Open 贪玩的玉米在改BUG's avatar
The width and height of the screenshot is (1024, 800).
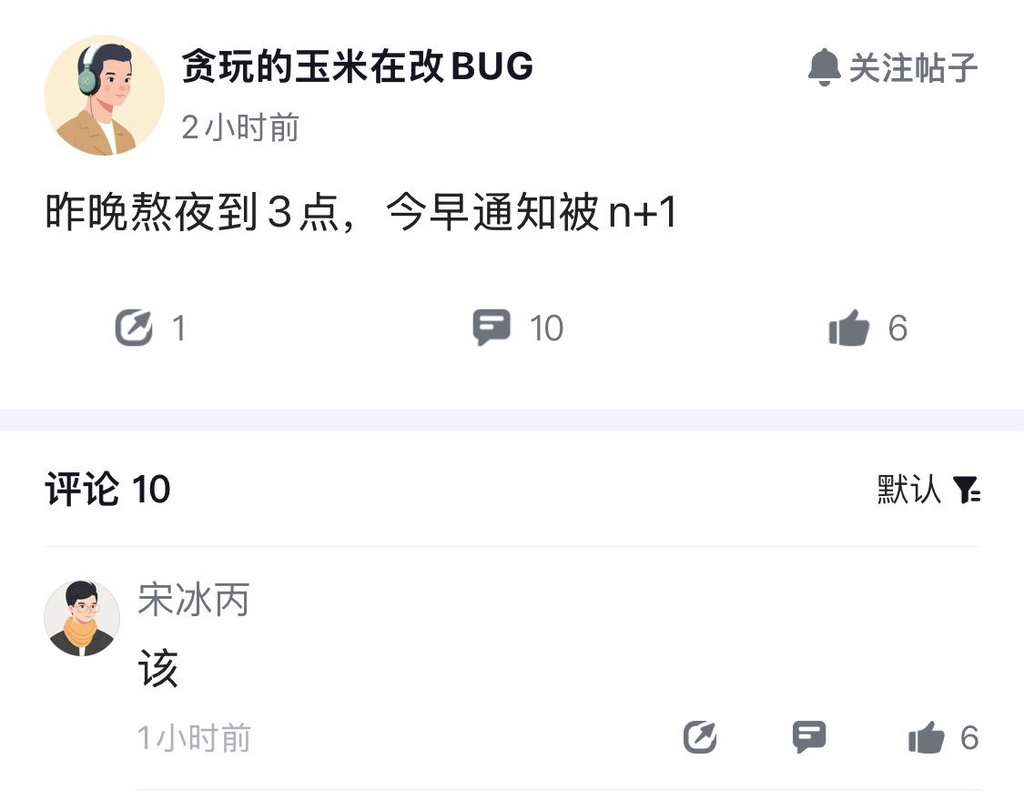pyautogui.click(x=104, y=96)
